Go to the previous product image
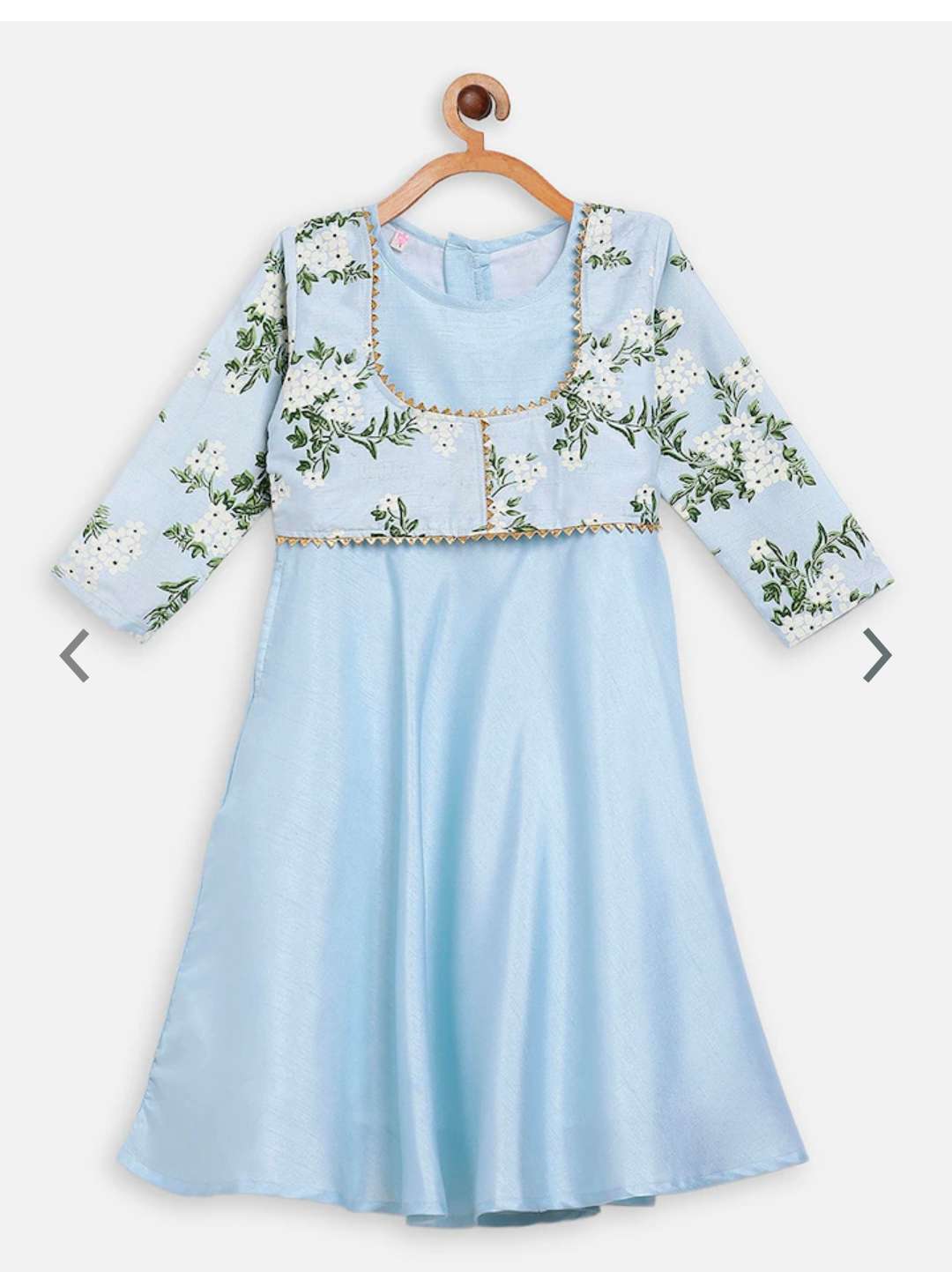Screen dimensions: 952x1272 (x=74, y=655)
